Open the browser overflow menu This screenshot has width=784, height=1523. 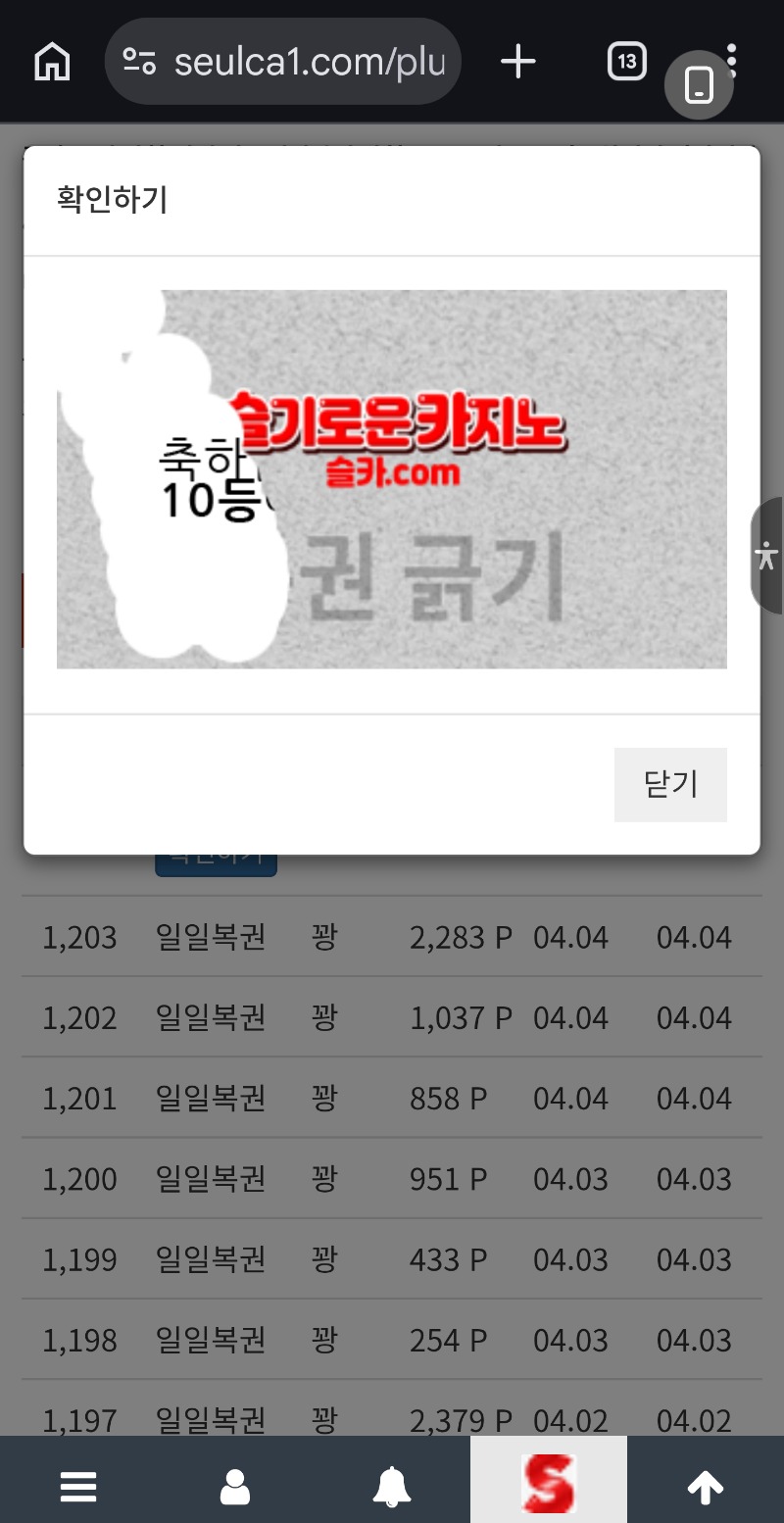(734, 47)
